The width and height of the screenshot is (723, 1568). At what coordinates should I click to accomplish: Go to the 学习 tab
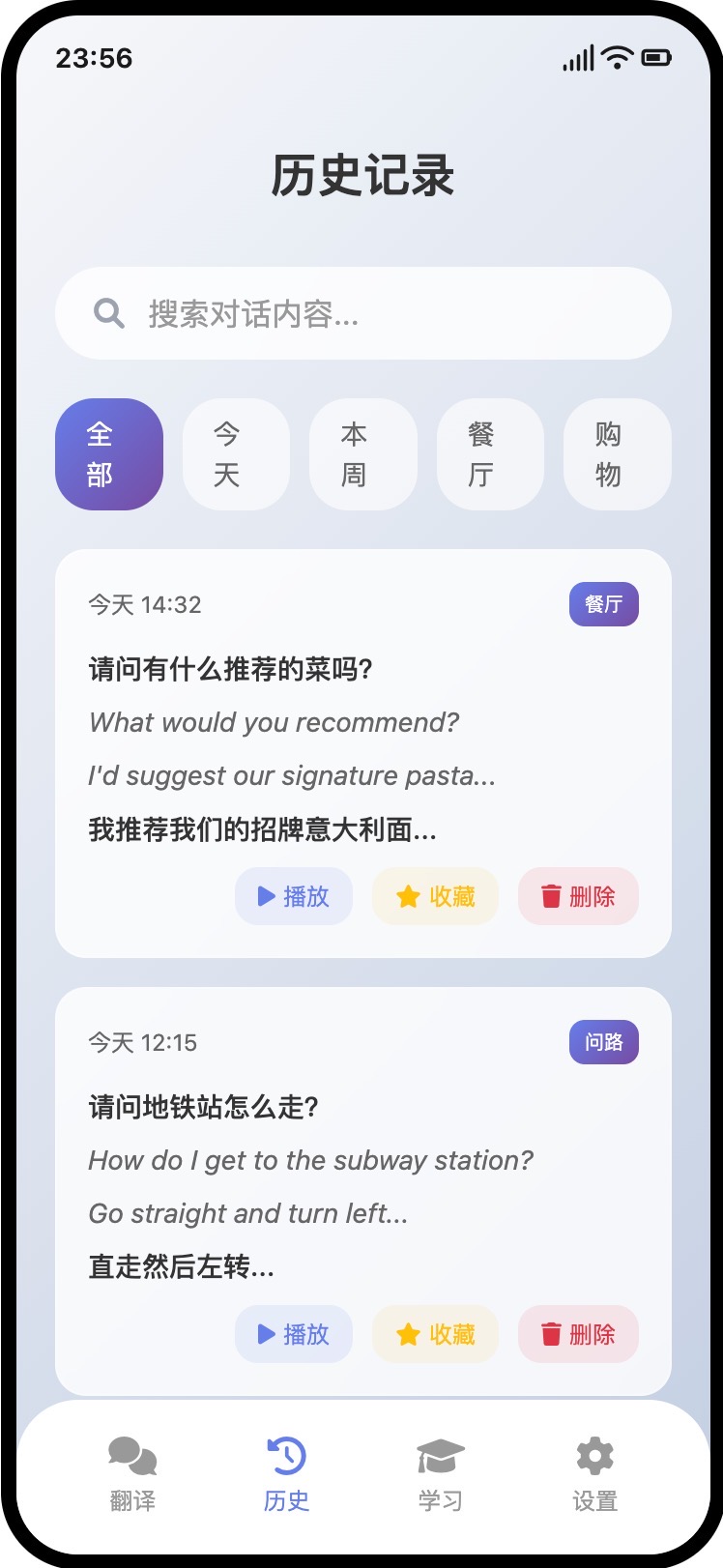tap(441, 1474)
